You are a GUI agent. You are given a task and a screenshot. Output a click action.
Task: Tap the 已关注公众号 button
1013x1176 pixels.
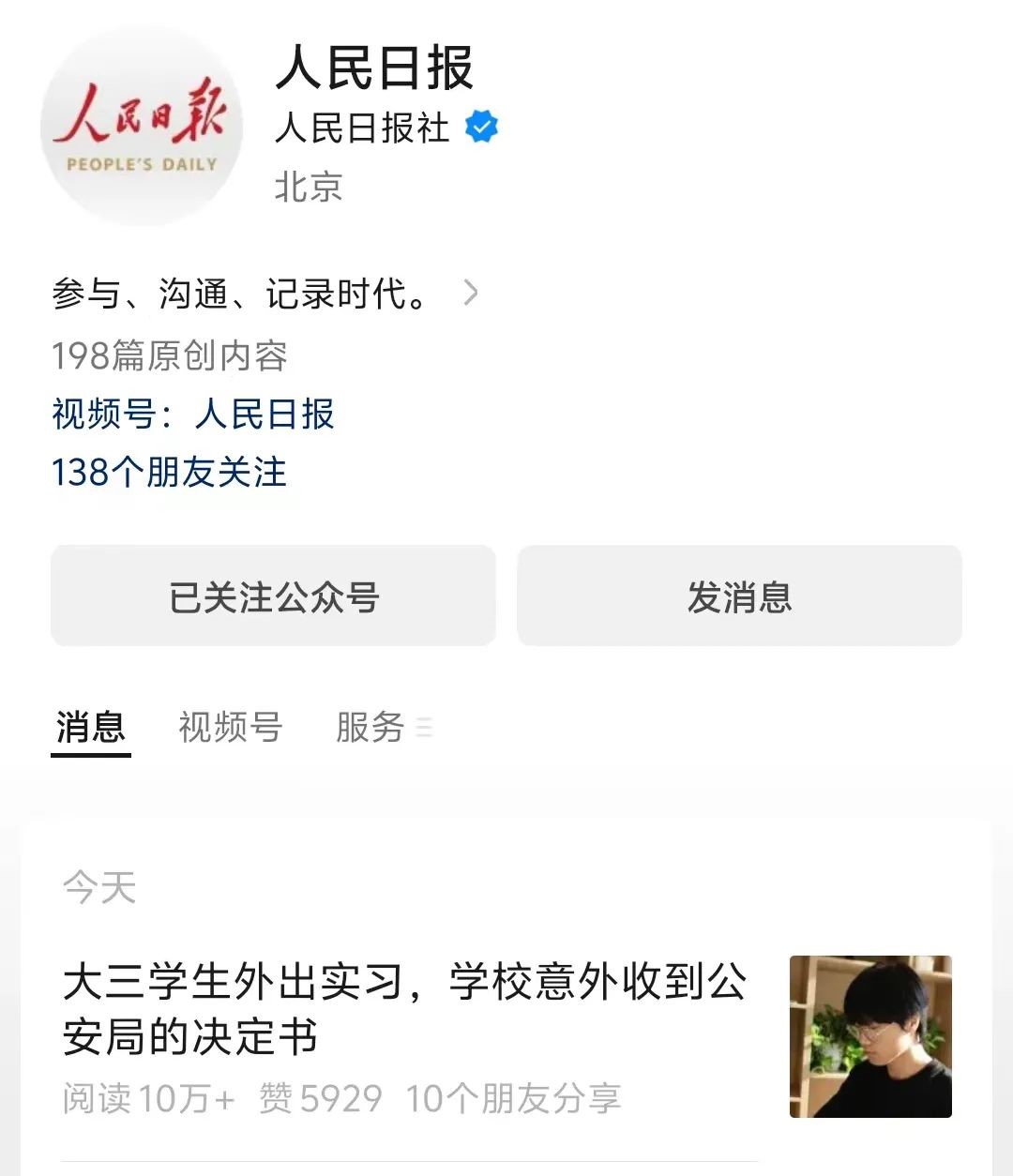(273, 596)
